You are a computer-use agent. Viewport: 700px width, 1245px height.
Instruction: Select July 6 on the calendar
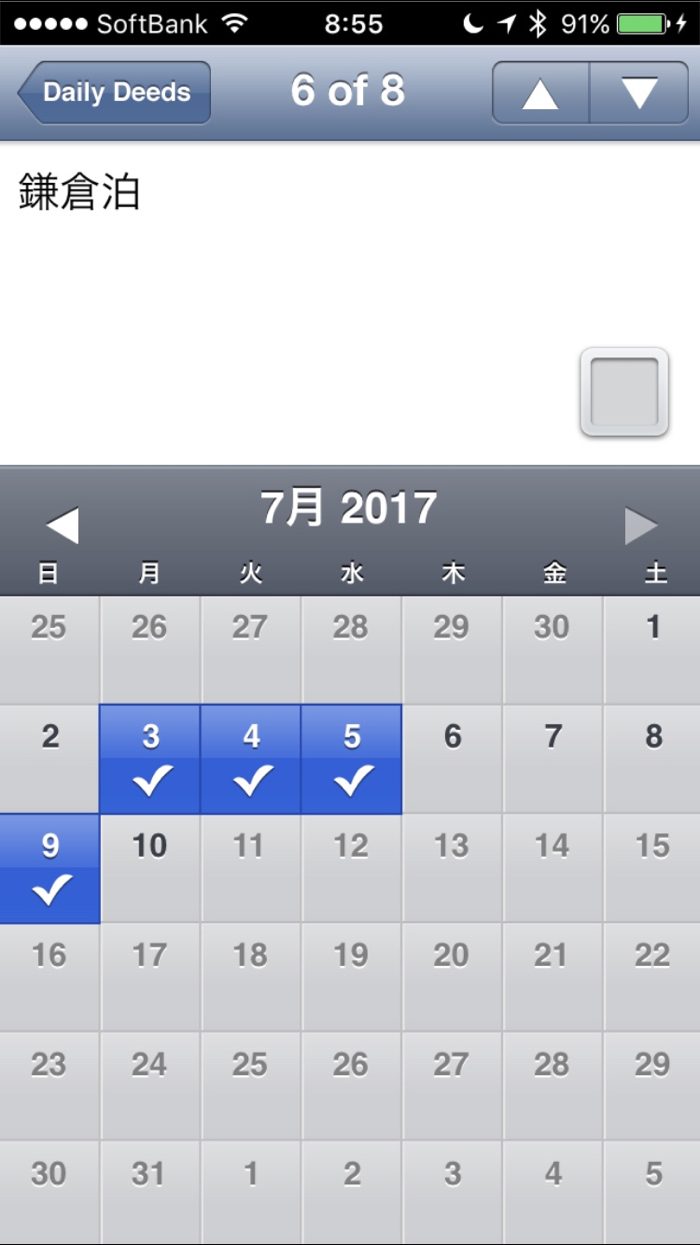[453, 759]
